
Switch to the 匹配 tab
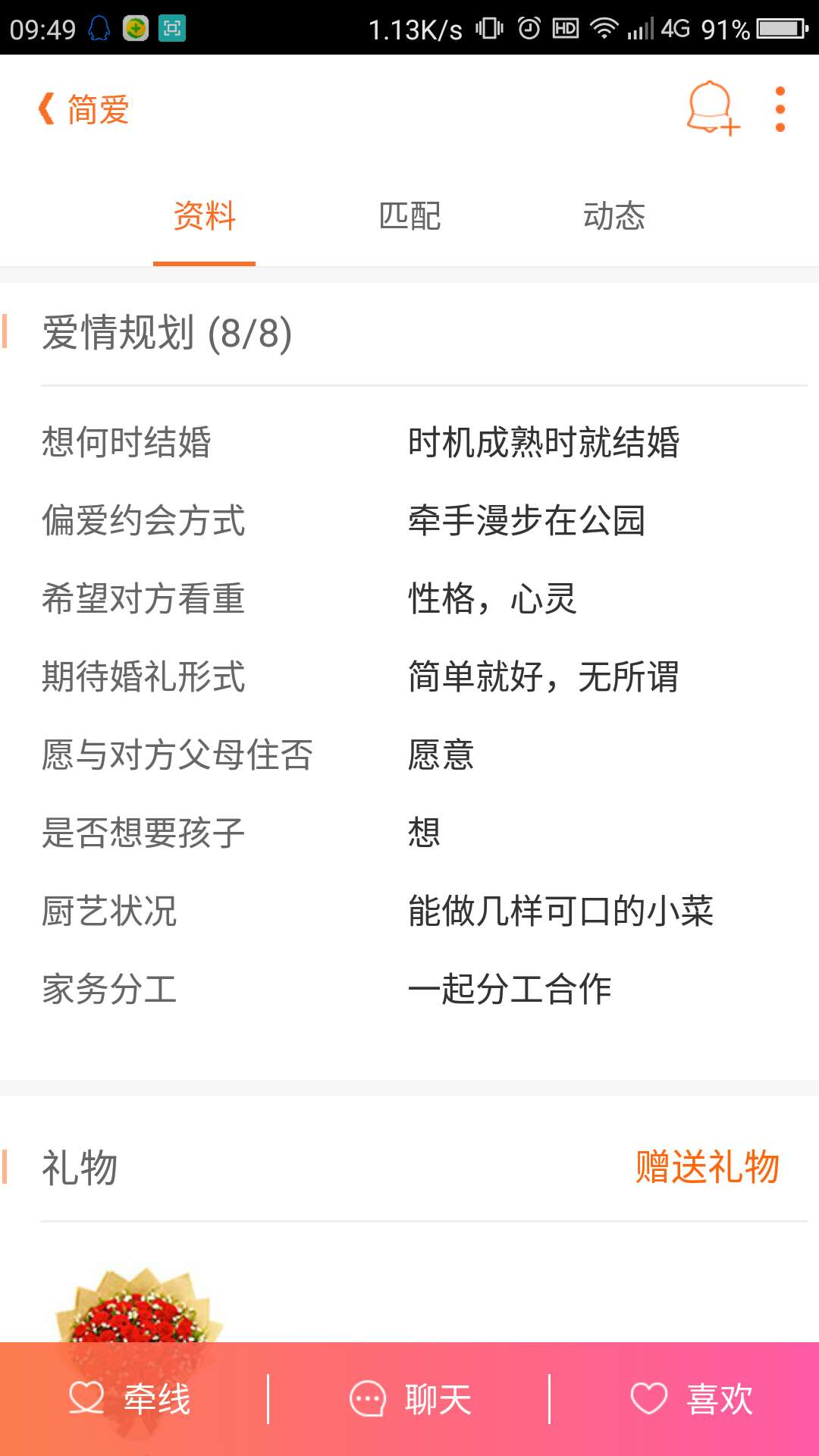point(409,216)
